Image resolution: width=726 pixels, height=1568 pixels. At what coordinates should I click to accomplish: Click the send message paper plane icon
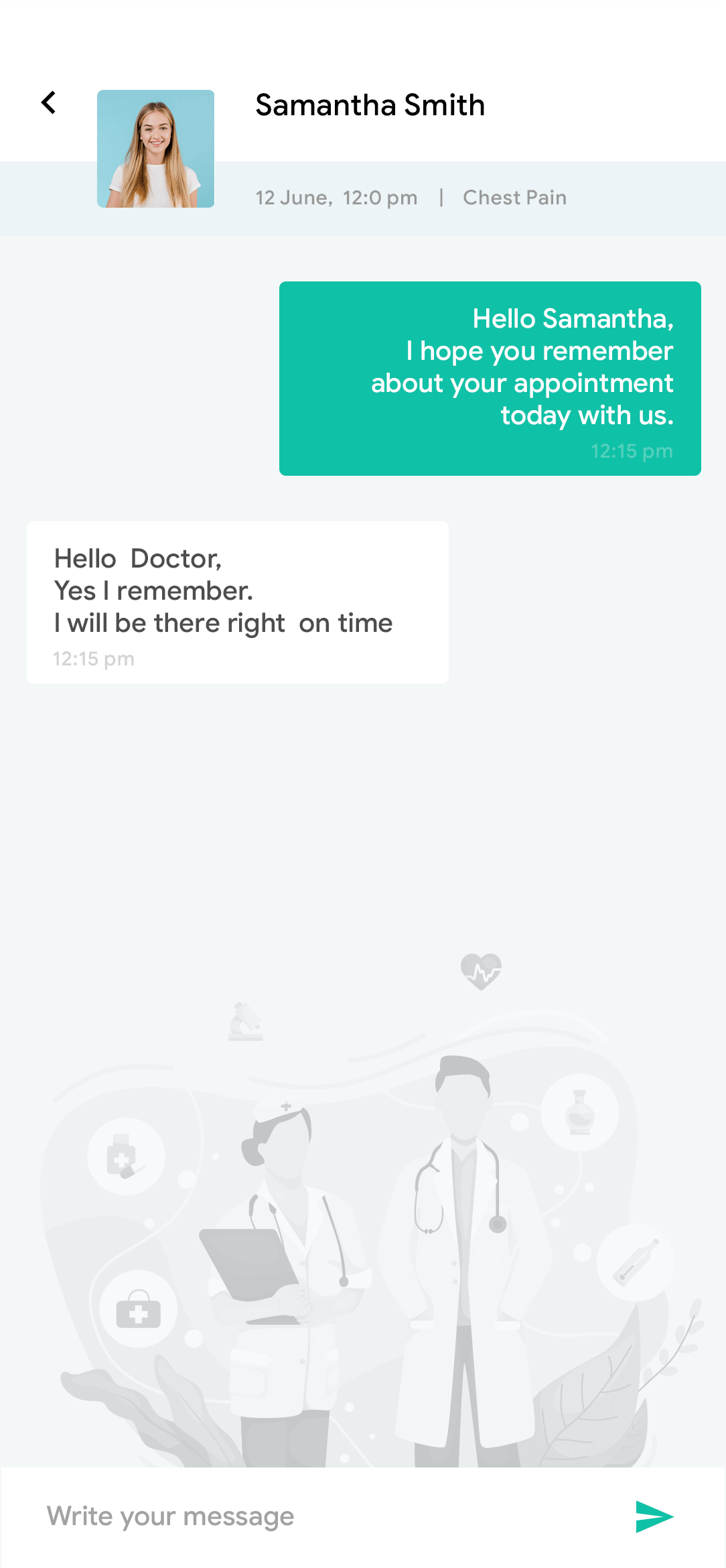654,1516
